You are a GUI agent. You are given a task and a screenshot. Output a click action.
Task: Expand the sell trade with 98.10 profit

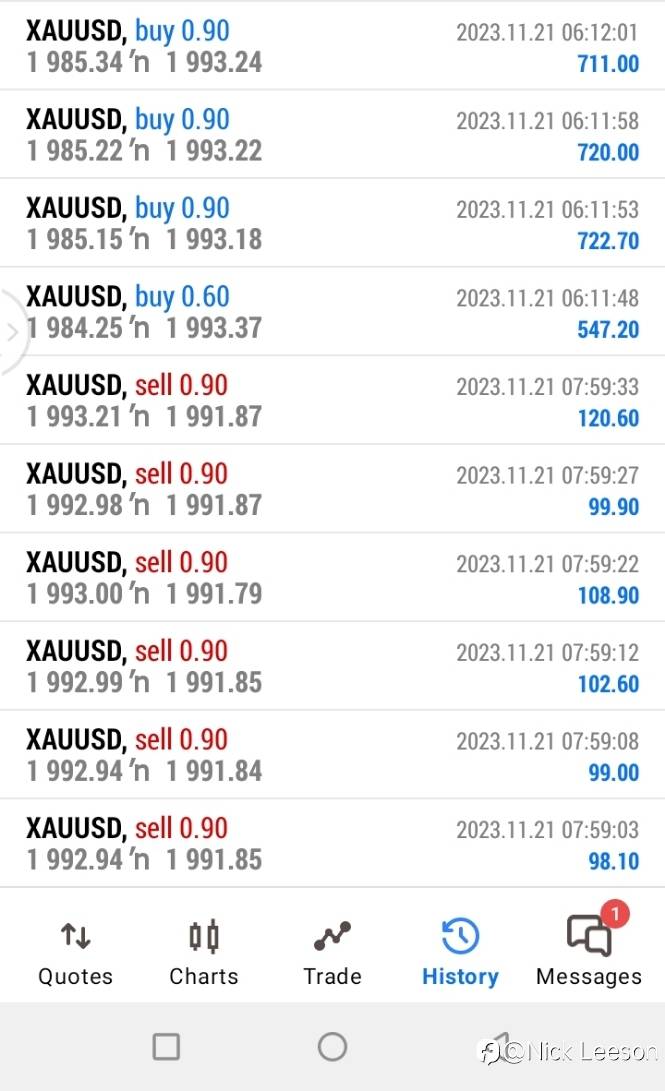click(332, 843)
